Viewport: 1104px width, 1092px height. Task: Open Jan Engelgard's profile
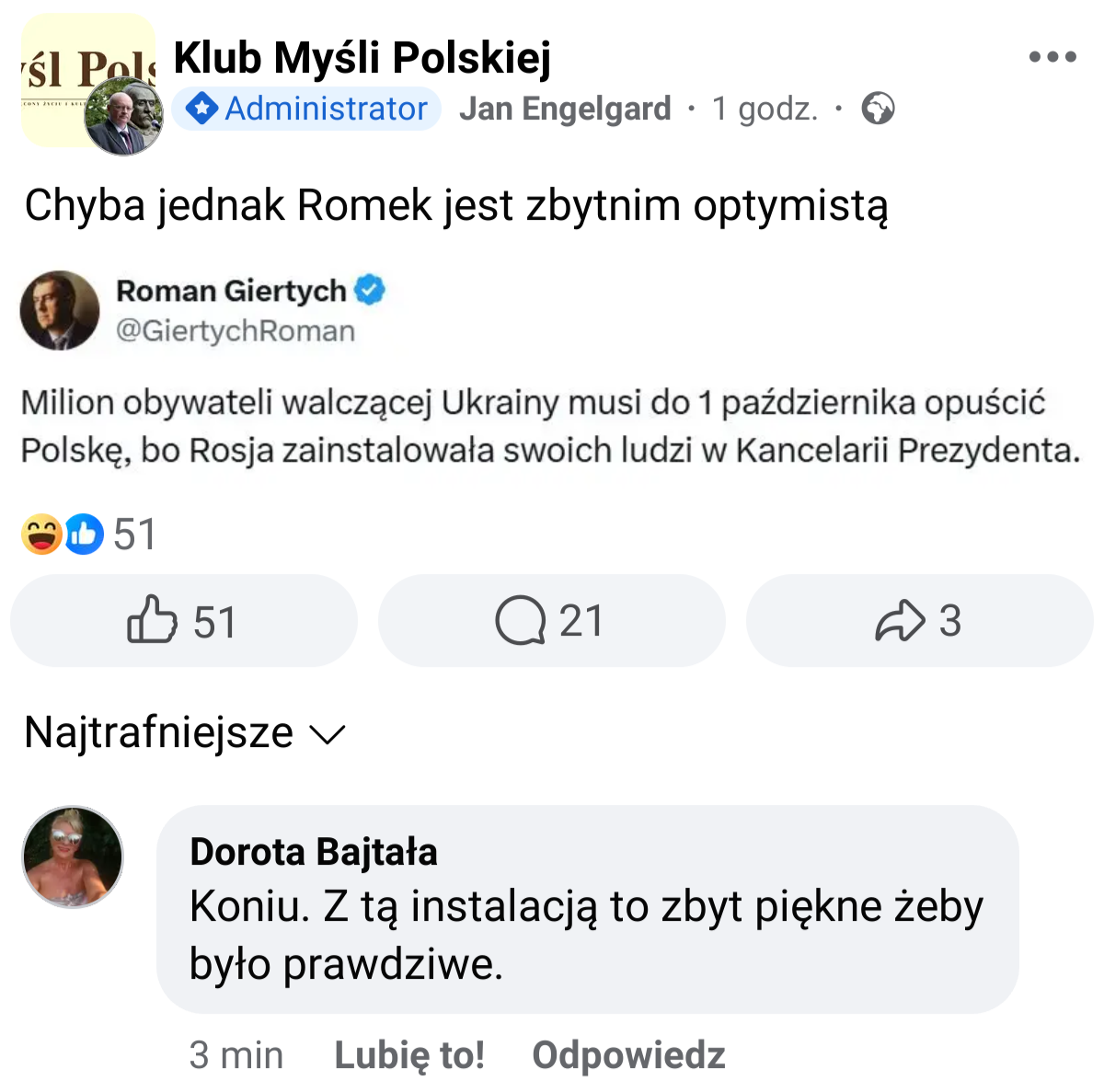point(565,109)
